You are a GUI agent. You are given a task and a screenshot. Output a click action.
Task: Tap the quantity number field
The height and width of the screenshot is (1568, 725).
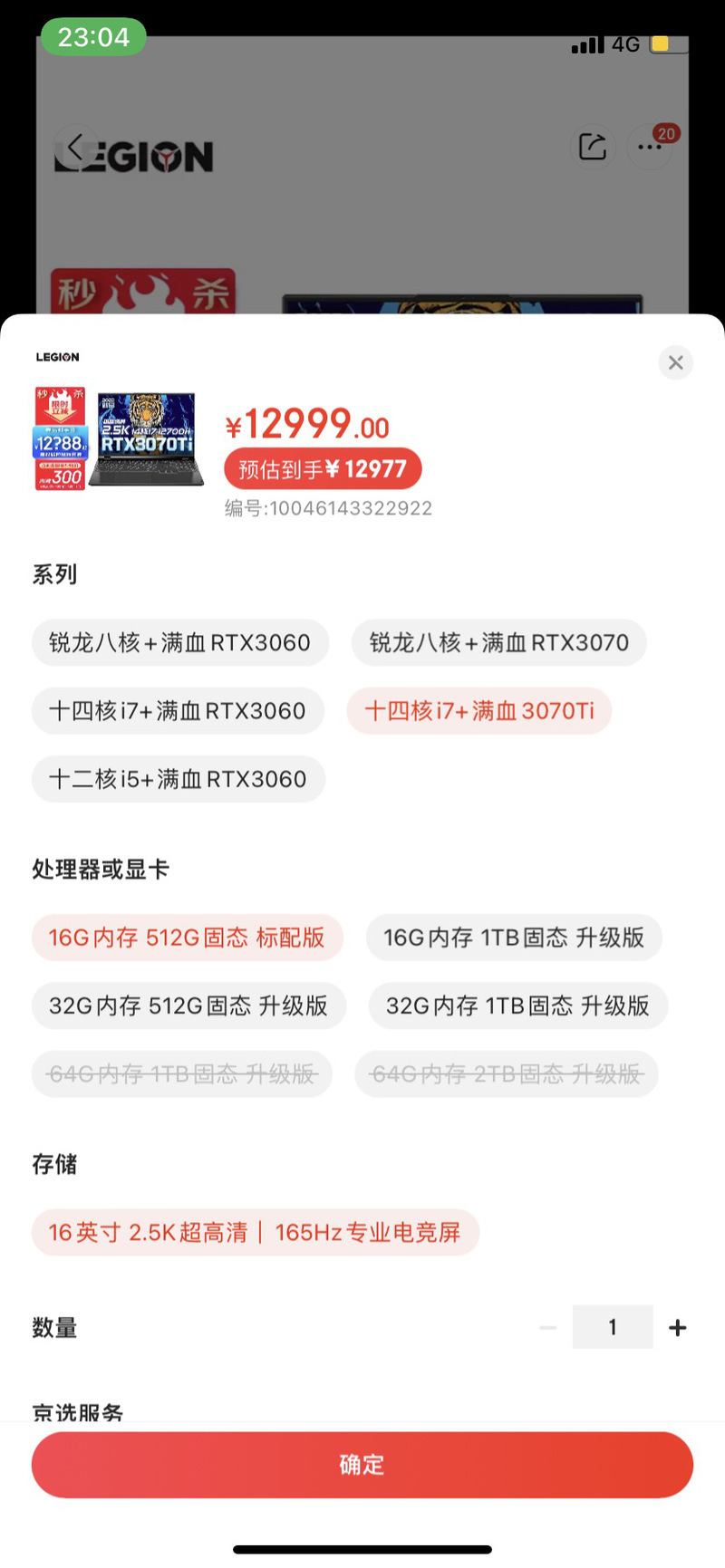[x=613, y=1327]
